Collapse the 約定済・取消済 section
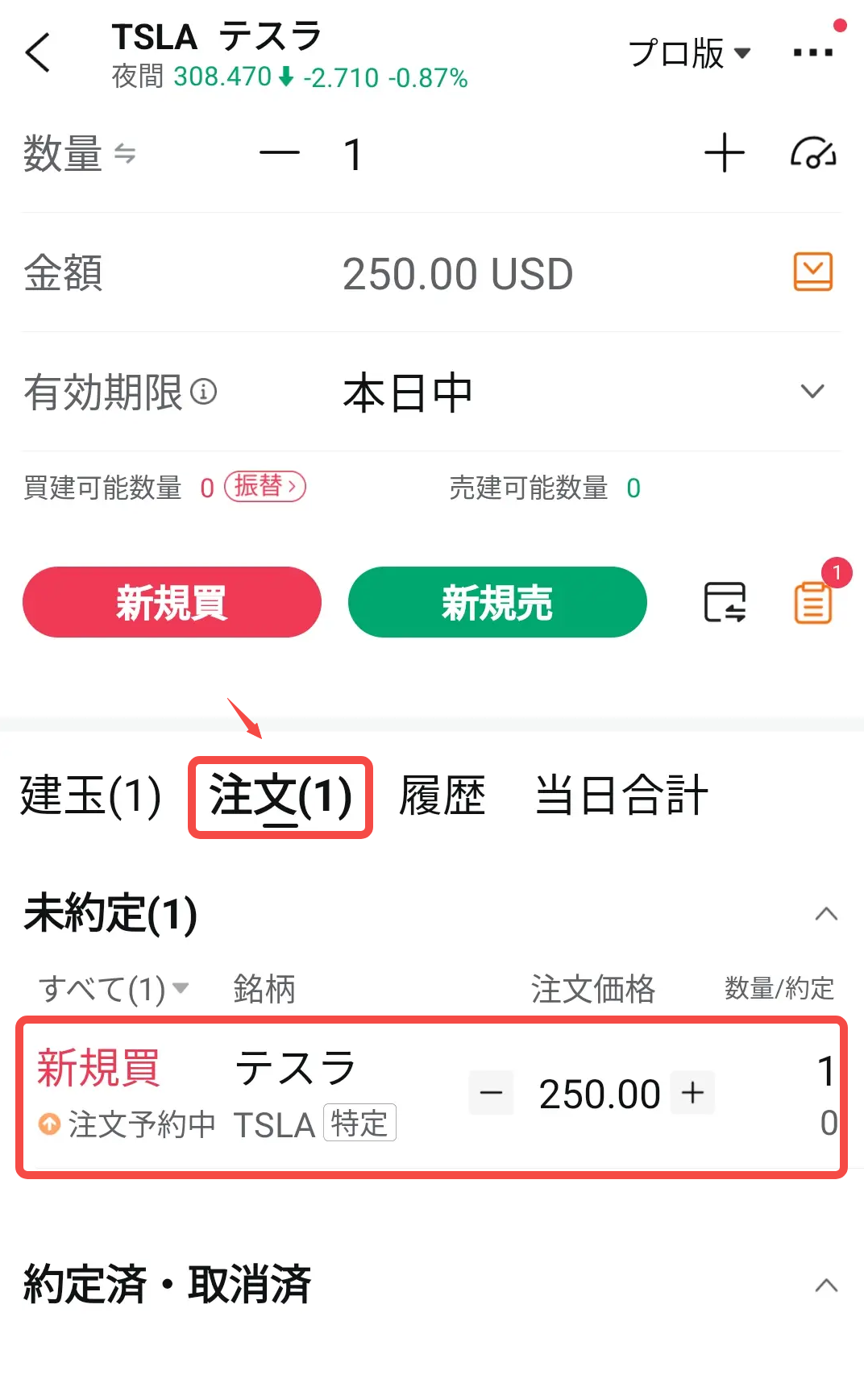The width and height of the screenshot is (864, 1400). 826,1286
